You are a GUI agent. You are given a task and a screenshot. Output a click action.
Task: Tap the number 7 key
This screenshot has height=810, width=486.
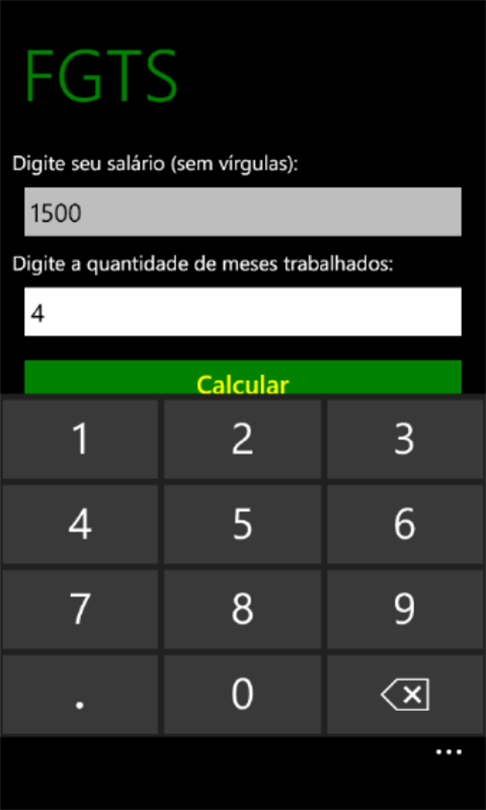(80, 609)
